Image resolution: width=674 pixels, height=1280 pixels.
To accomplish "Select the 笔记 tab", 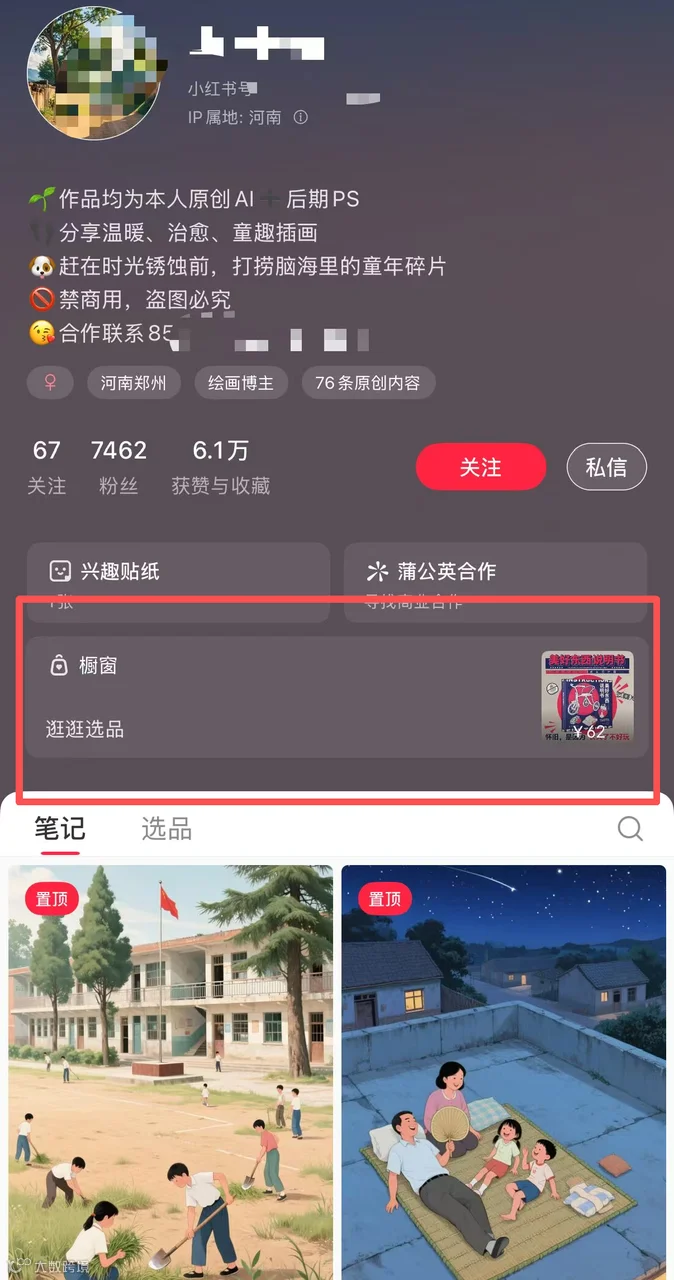I will 60,829.
